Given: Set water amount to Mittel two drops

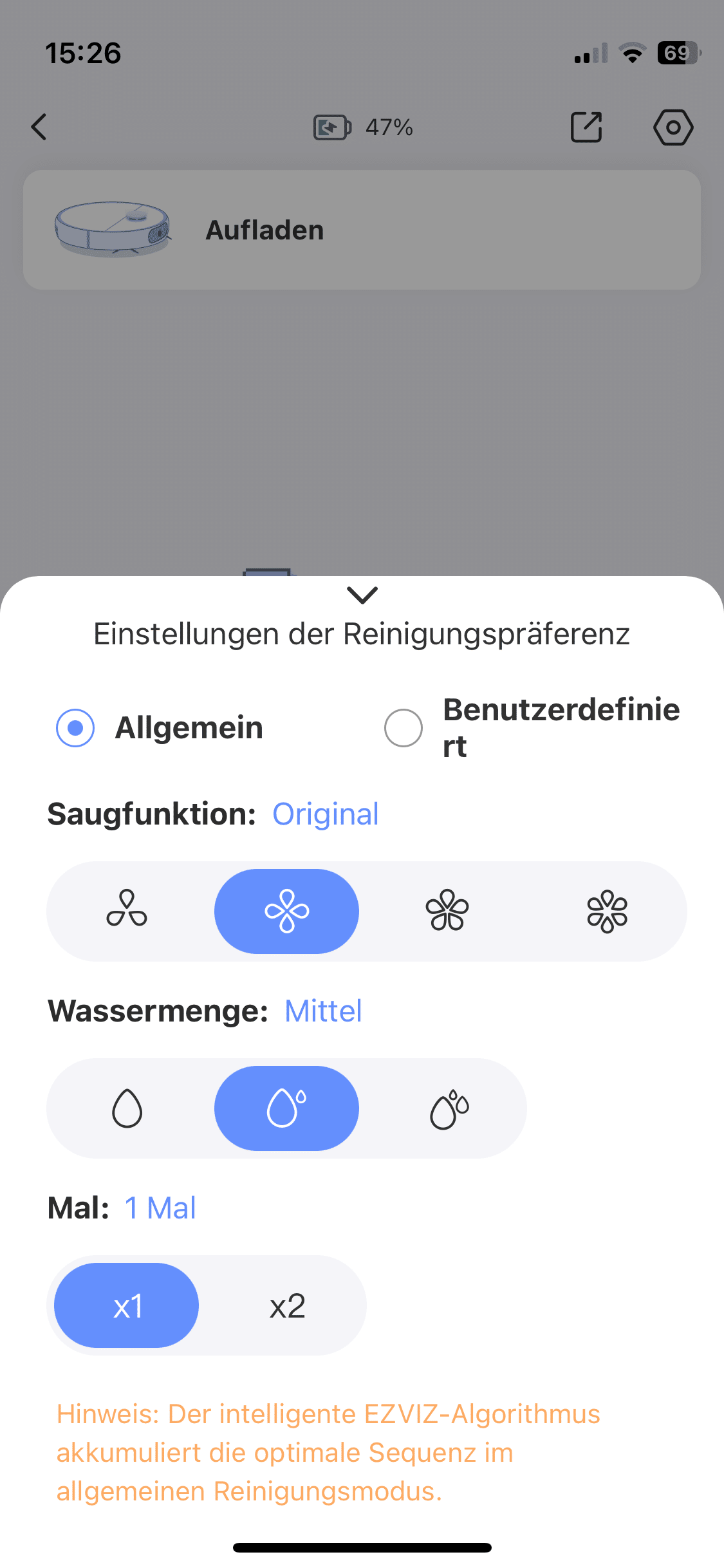Looking at the screenshot, I should pos(286,1108).
